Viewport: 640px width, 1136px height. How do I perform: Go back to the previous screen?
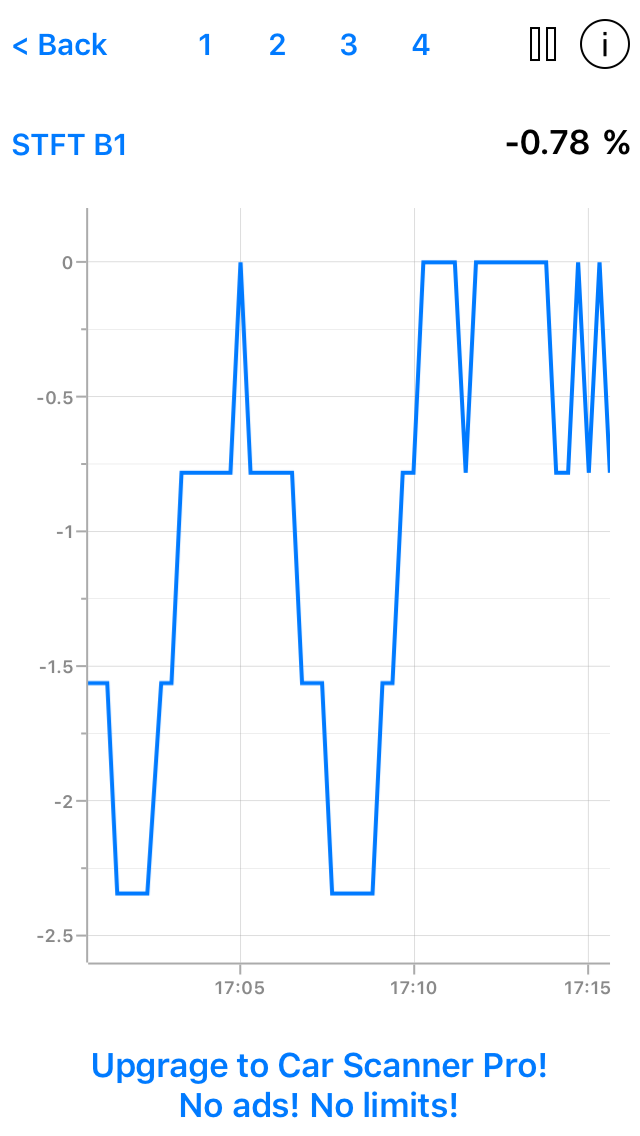click(x=59, y=45)
